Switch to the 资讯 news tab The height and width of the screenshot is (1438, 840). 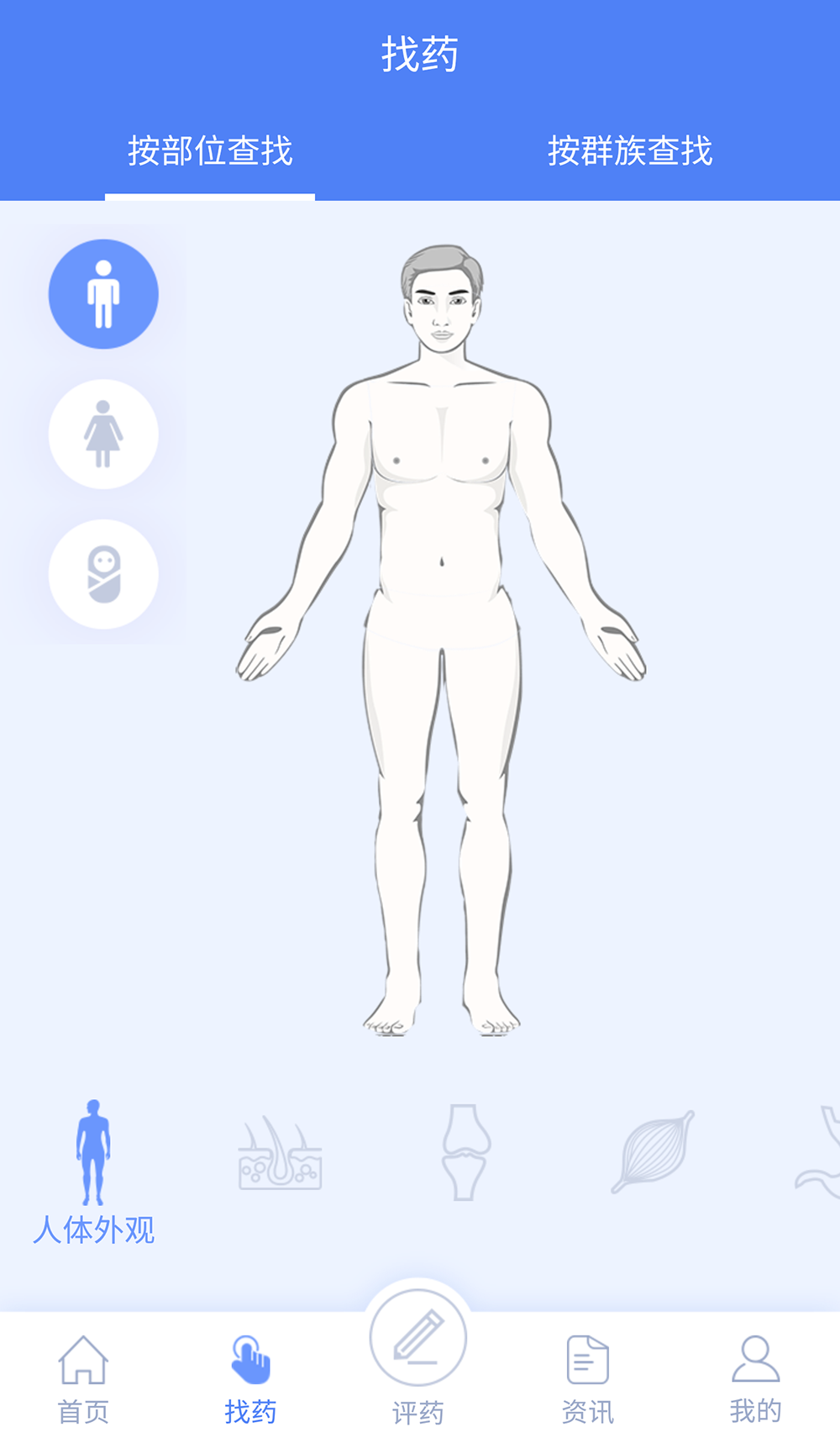[587, 1378]
